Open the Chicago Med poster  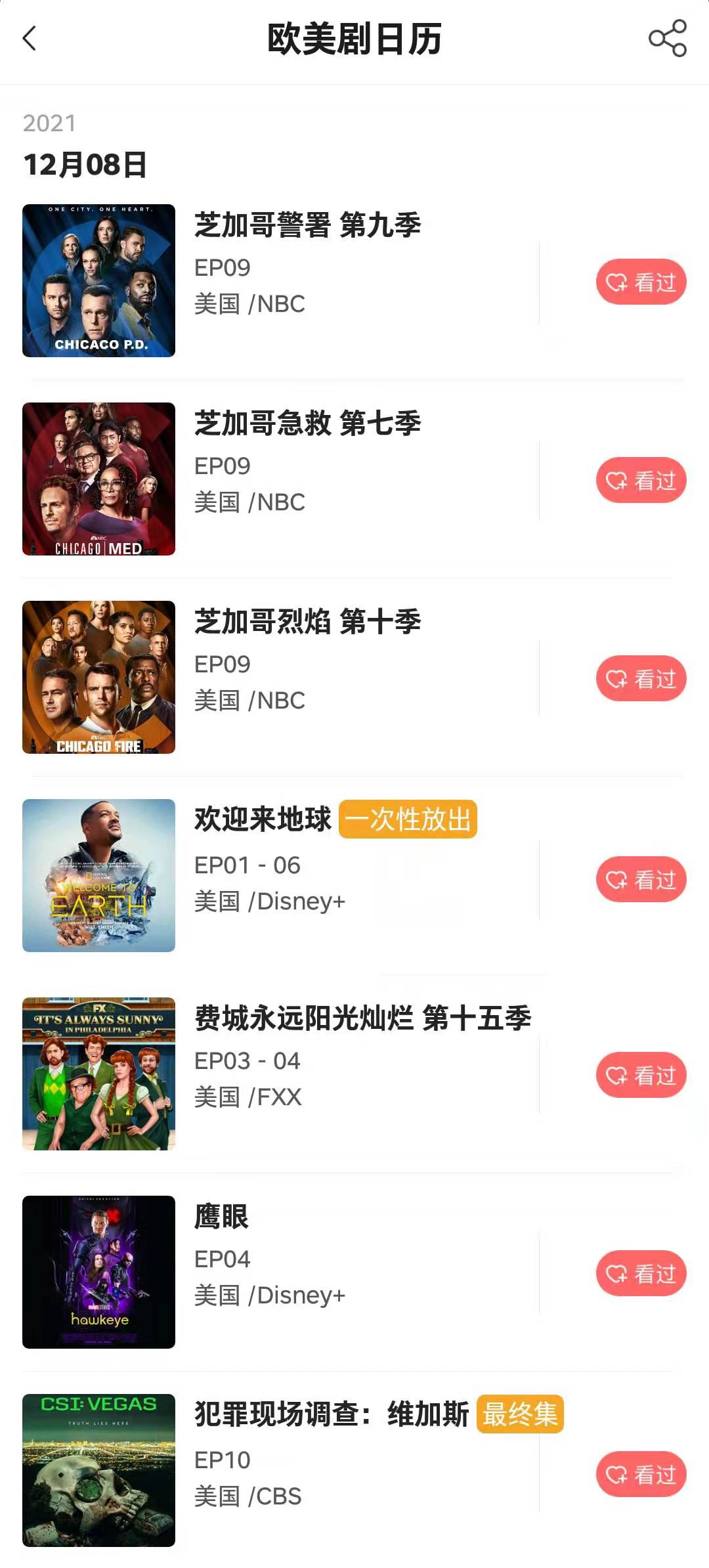coord(98,479)
